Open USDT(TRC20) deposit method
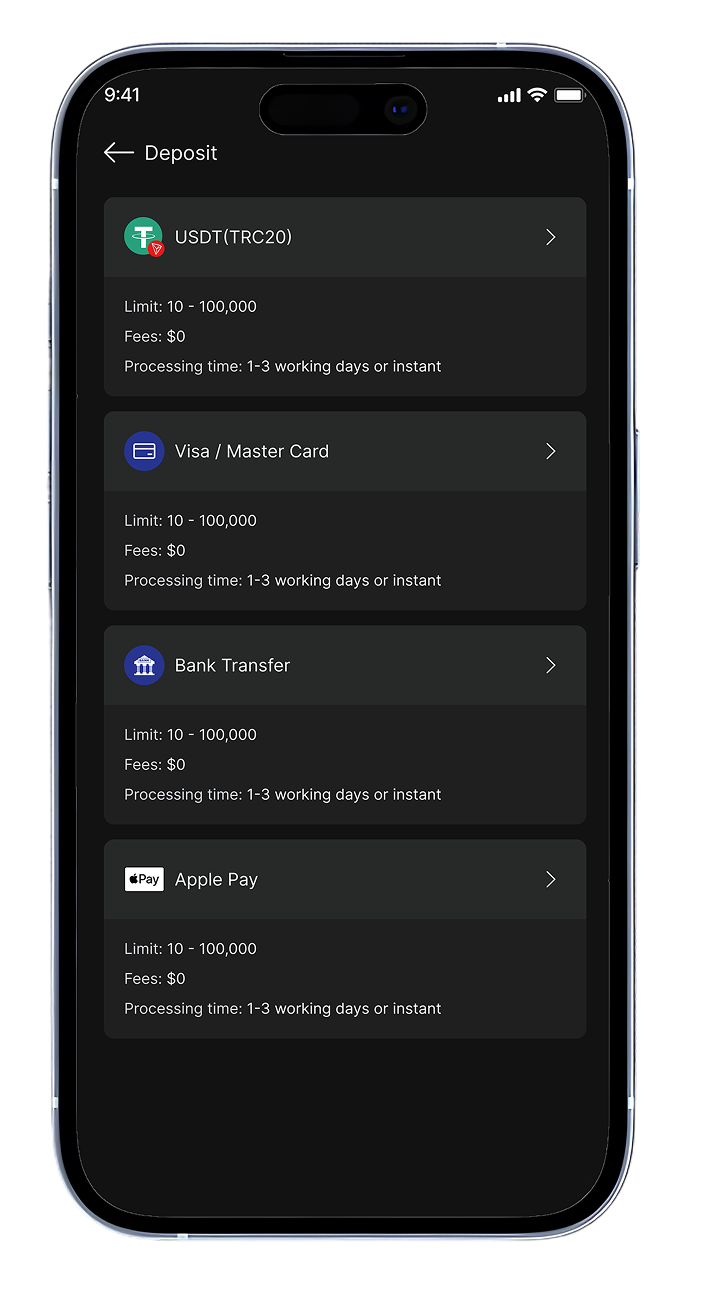 click(x=344, y=237)
